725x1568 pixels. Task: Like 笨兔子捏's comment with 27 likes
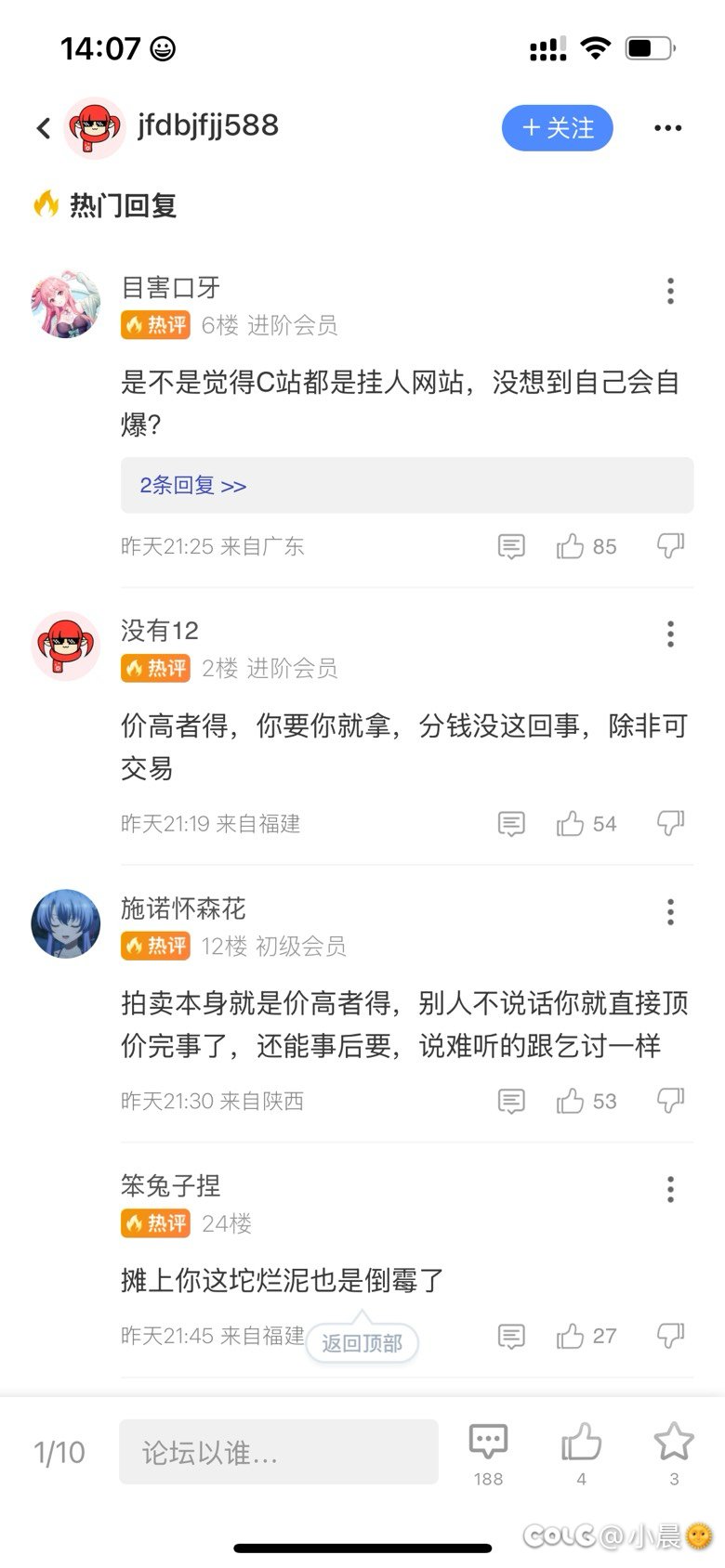coord(571,1337)
